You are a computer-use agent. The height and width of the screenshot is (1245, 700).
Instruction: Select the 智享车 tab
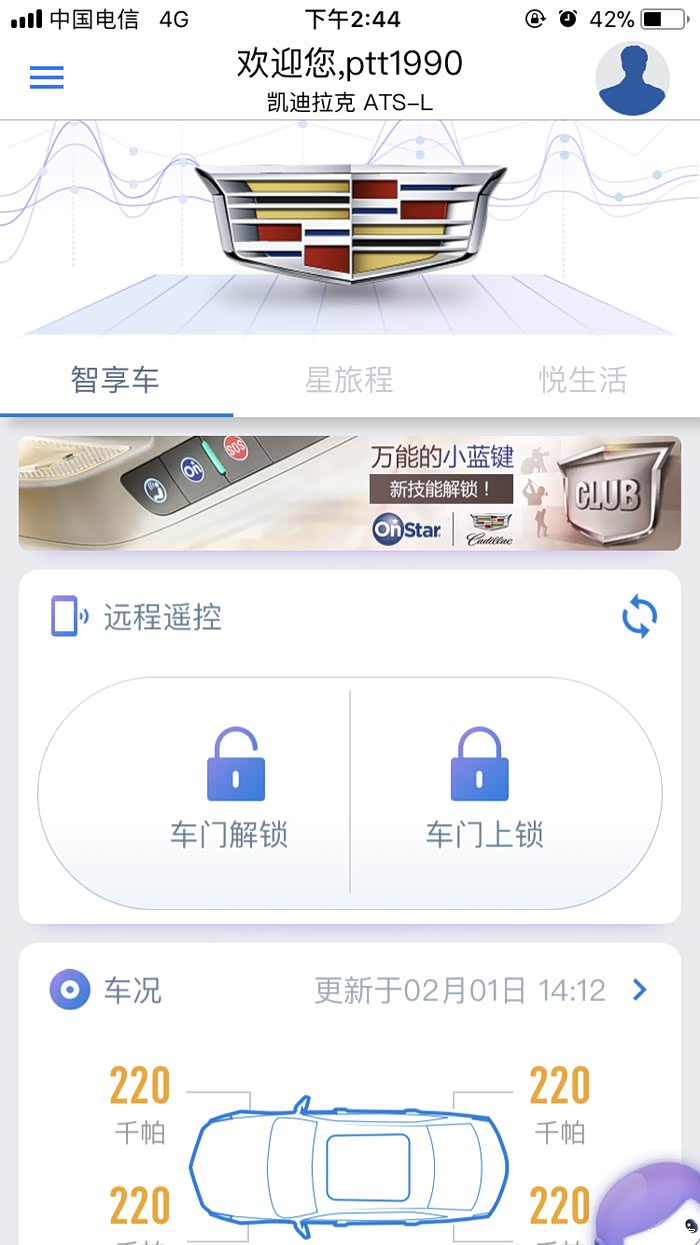(115, 380)
